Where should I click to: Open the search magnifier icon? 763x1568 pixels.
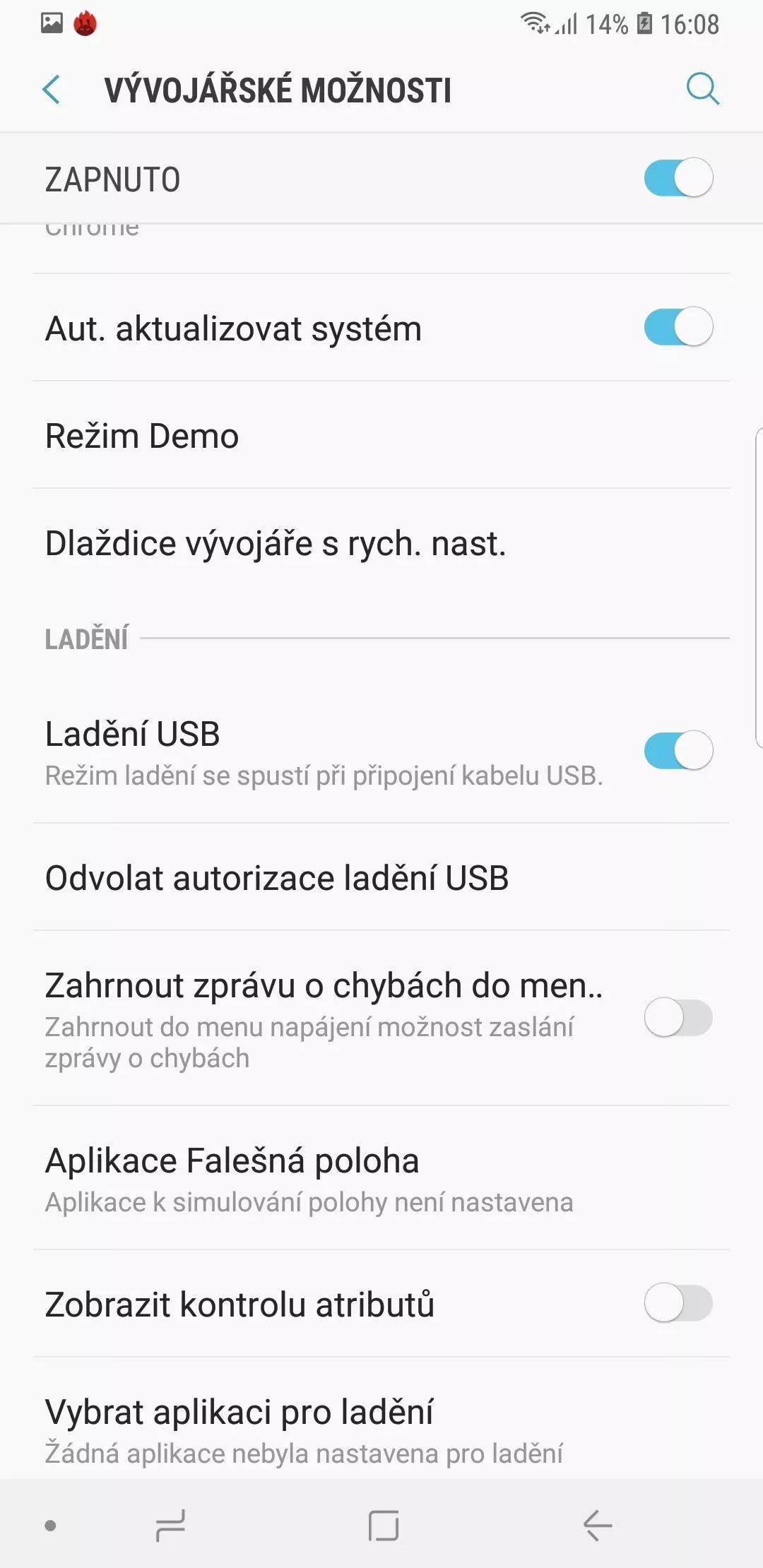[x=703, y=89]
